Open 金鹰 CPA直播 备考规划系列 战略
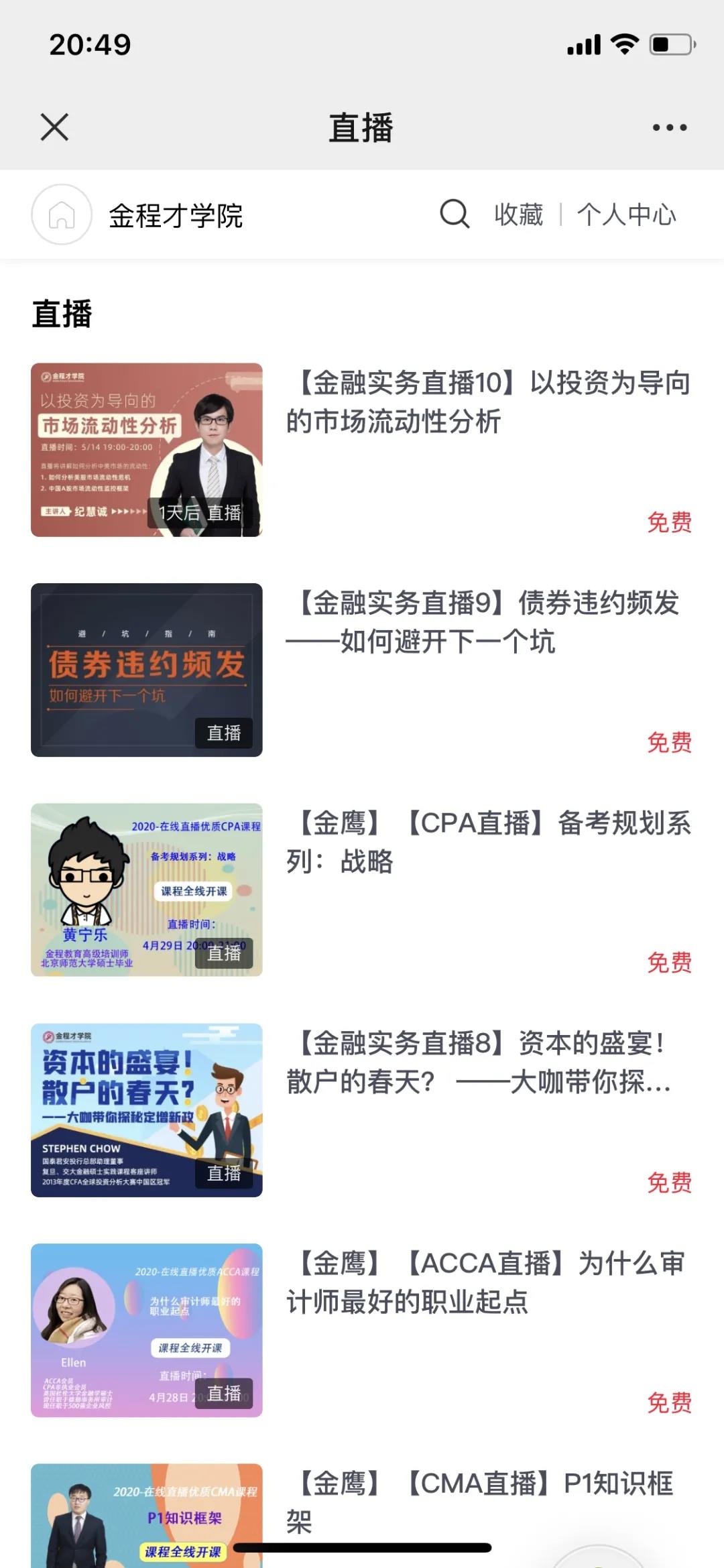The height and width of the screenshot is (1568, 724). pos(488,842)
